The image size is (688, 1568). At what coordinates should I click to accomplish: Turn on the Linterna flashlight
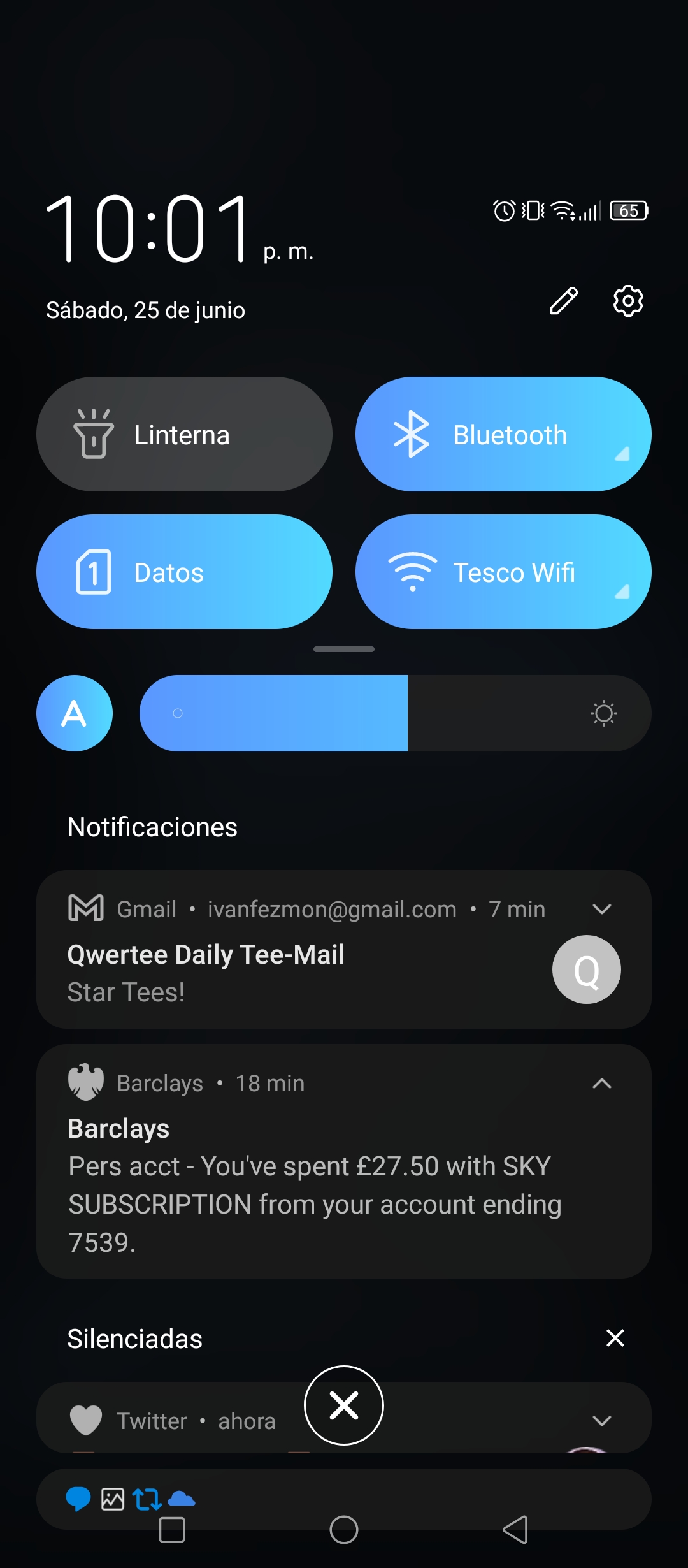pyautogui.click(x=184, y=434)
